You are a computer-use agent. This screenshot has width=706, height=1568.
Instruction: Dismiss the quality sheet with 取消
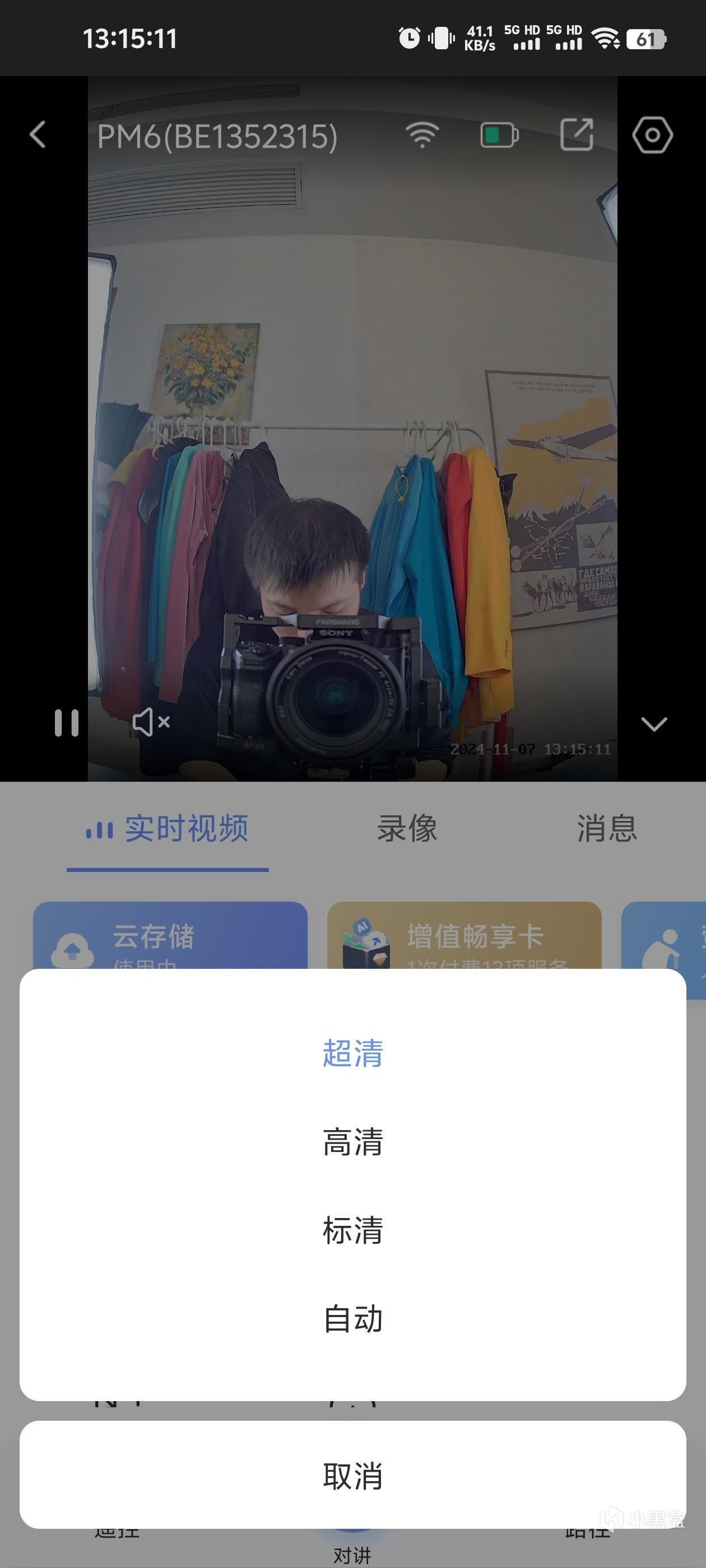352,1476
